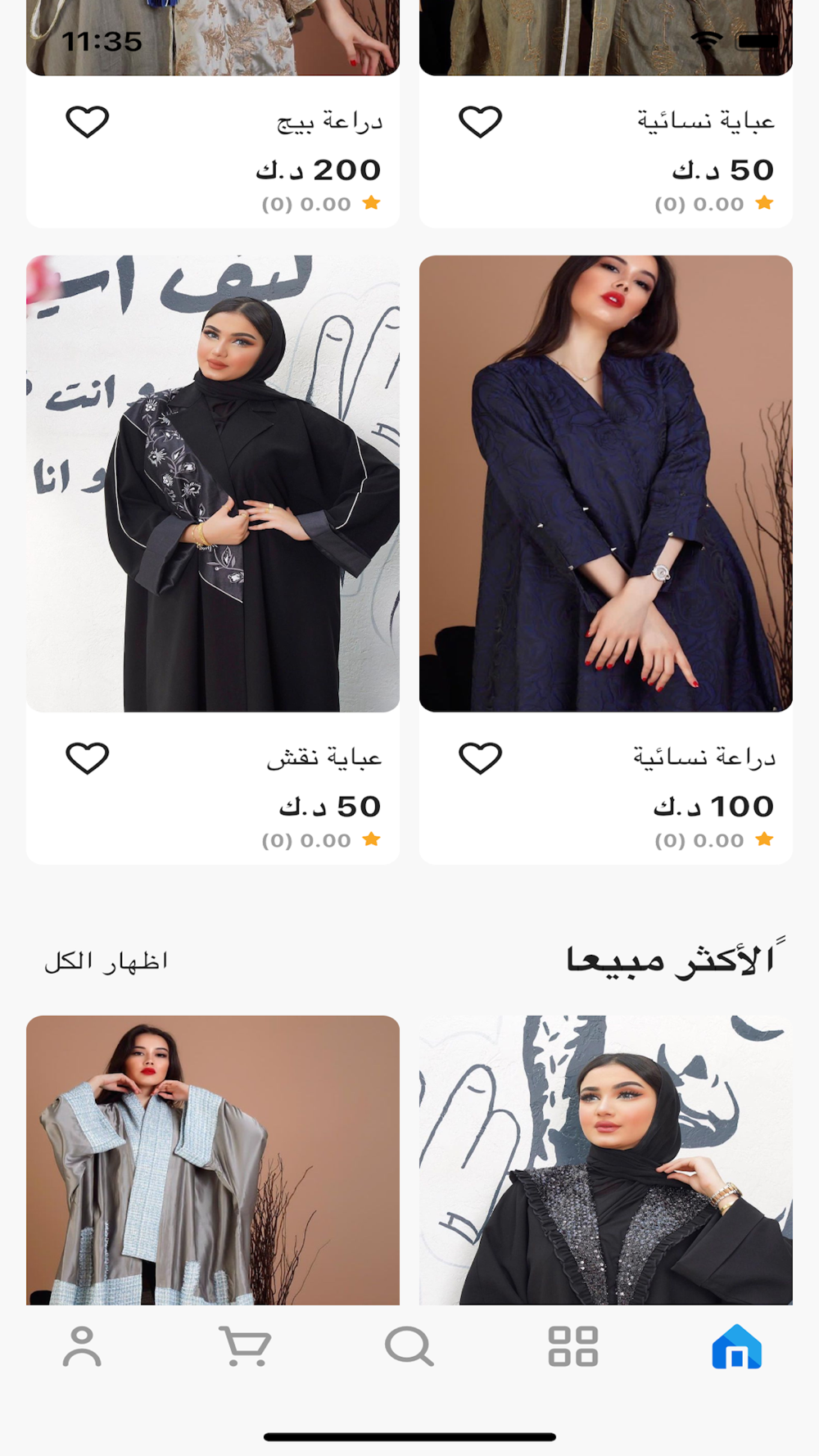Open the shopping cart tab
The height and width of the screenshot is (1456, 819).
pyautogui.click(x=245, y=1347)
